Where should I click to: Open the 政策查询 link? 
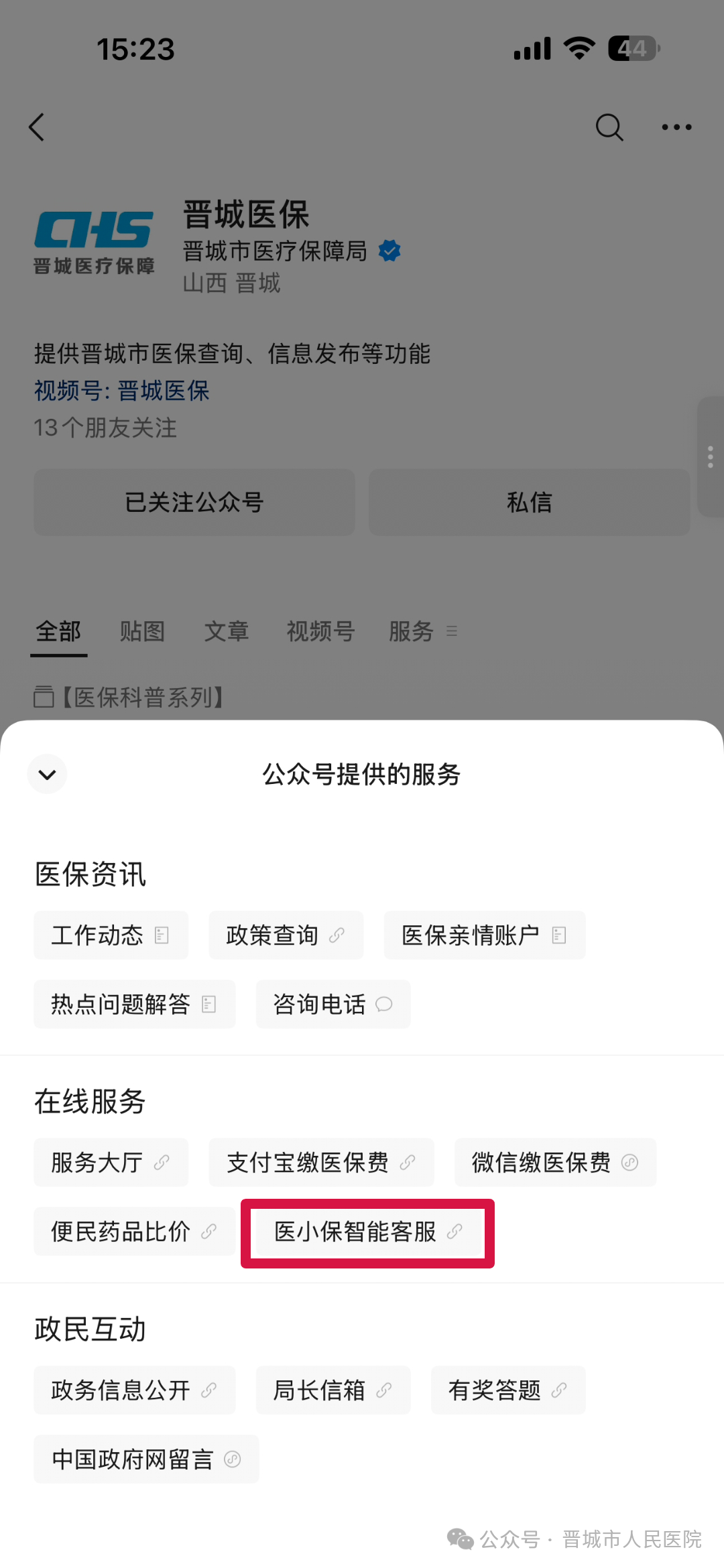286,935
